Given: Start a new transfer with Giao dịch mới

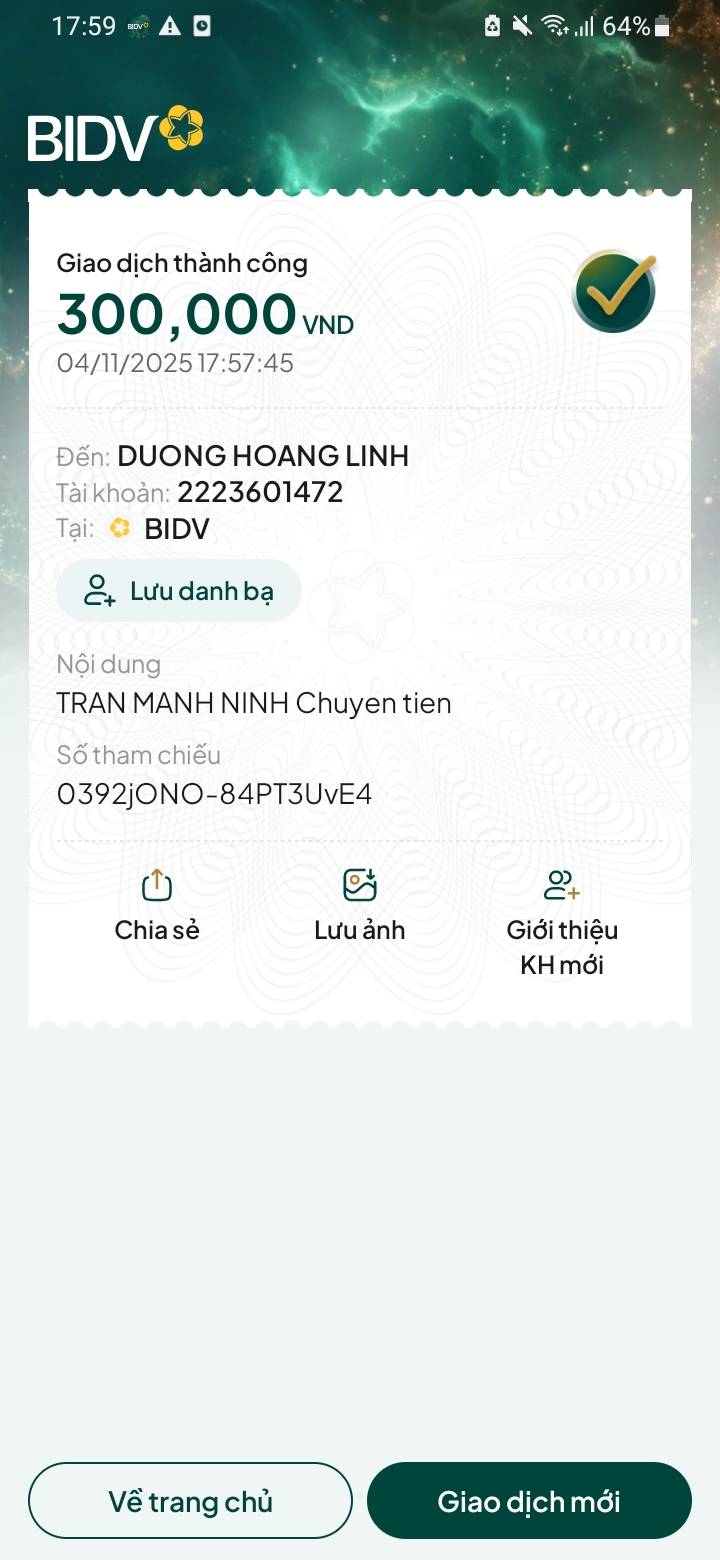Looking at the screenshot, I should pyautogui.click(x=529, y=1501).
